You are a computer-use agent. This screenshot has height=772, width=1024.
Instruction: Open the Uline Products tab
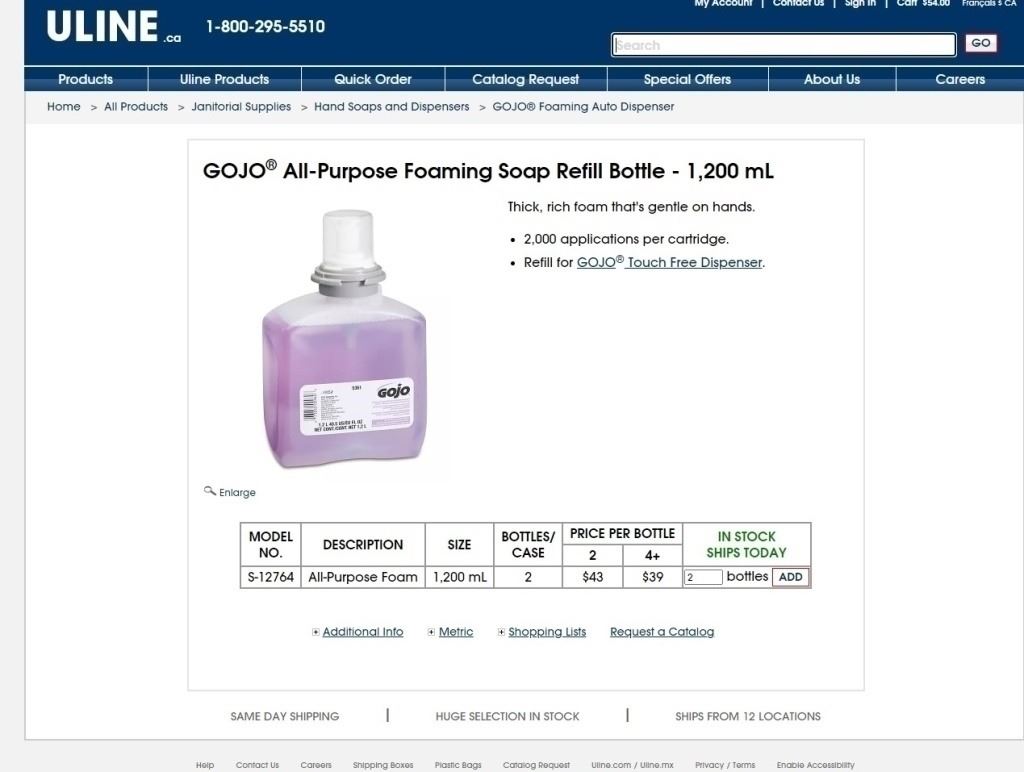point(224,79)
